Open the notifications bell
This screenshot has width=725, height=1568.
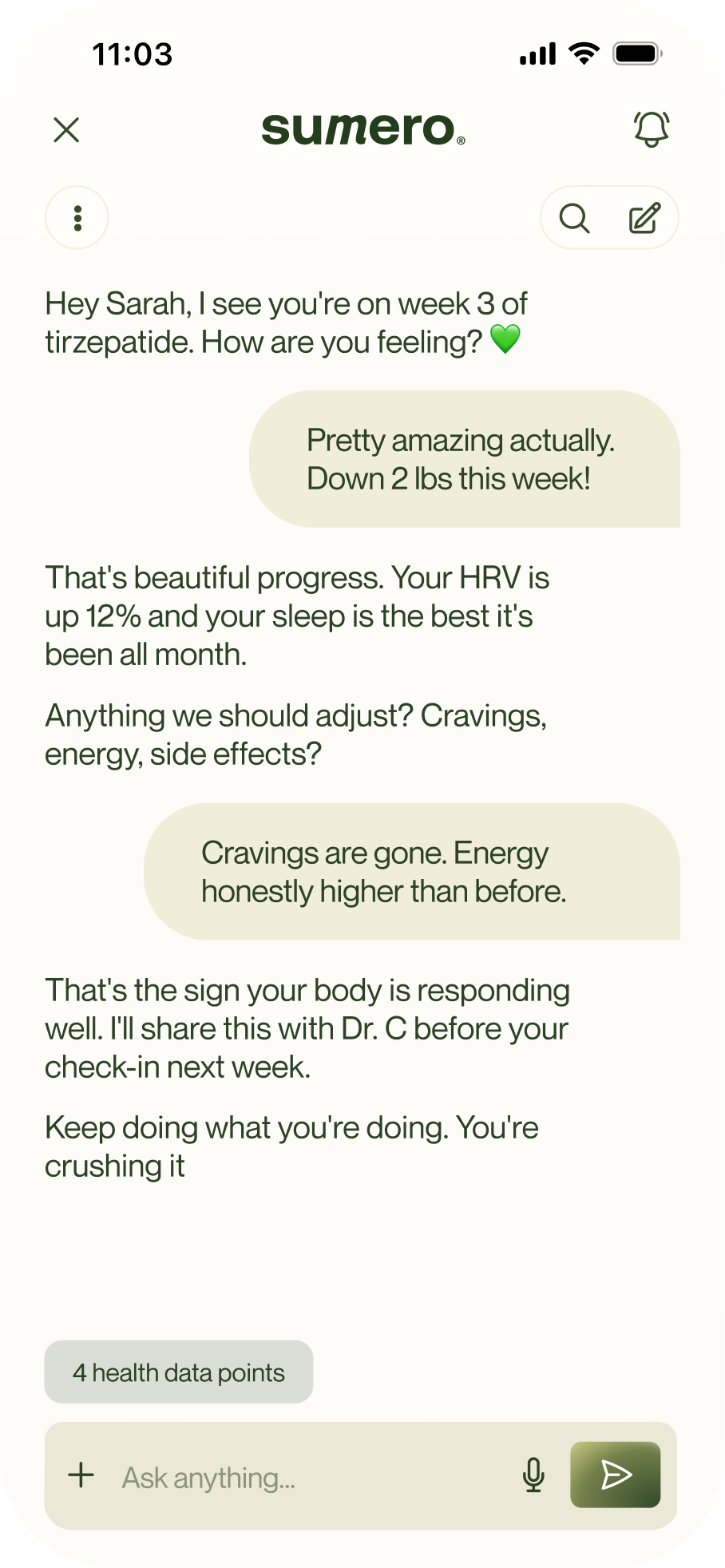pos(652,129)
